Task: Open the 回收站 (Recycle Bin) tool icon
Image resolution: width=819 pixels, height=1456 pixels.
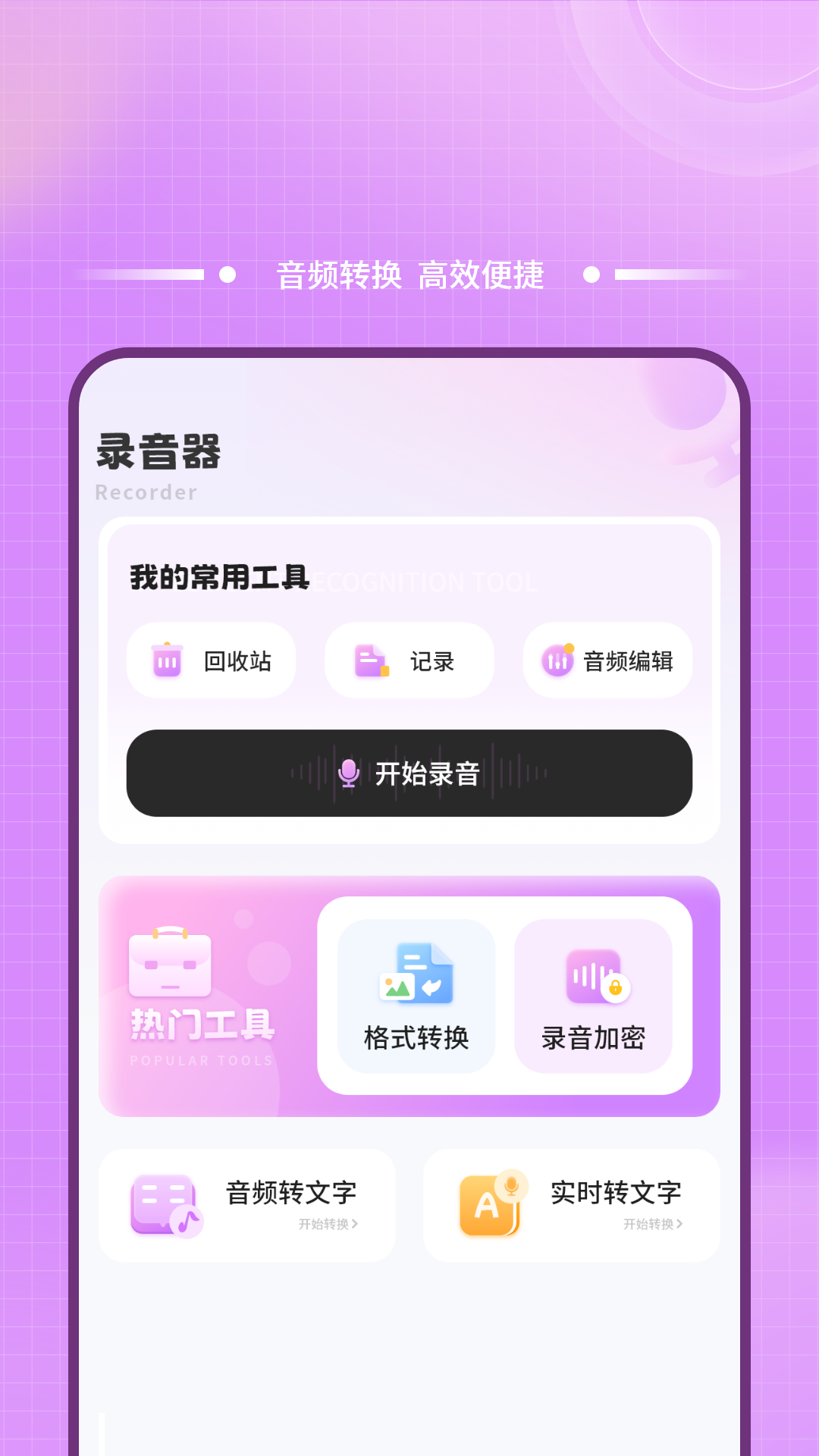Action: [x=167, y=661]
